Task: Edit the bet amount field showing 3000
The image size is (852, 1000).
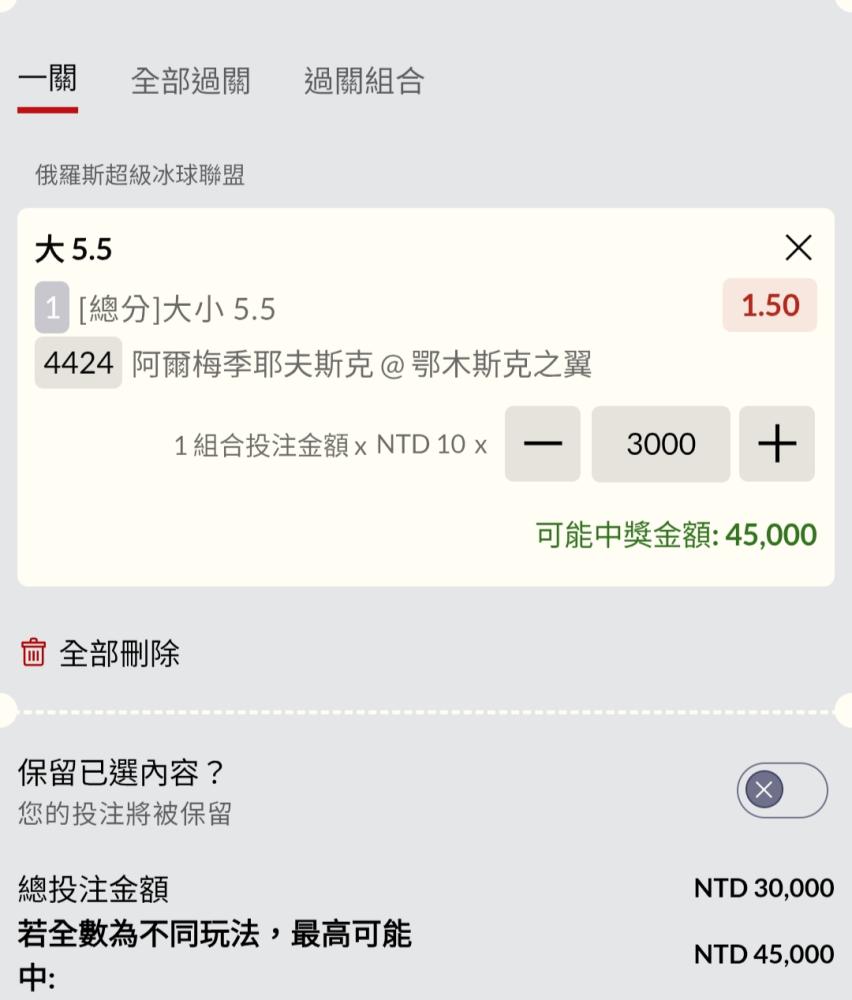Action: coord(661,444)
